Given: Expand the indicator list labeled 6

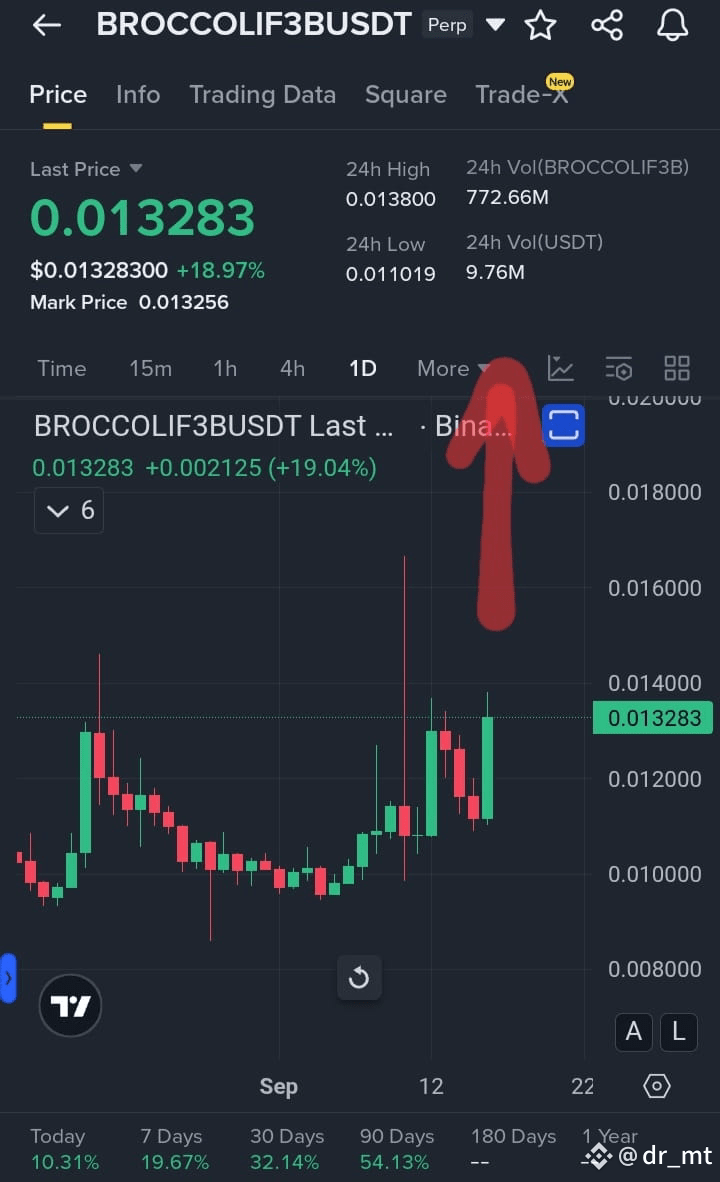Looking at the screenshot, I should (x=69, y=511).
